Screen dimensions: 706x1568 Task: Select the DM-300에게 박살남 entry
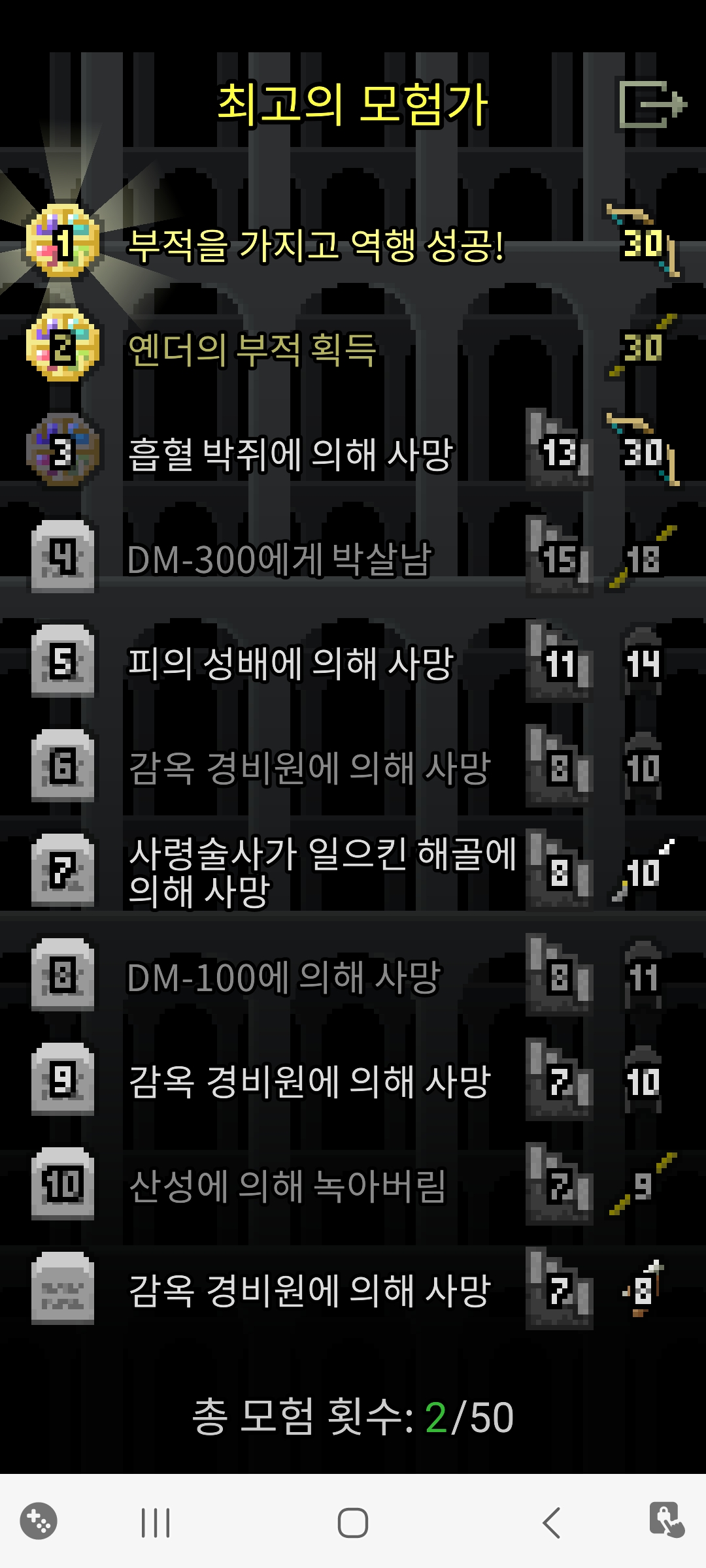point(280,559)
